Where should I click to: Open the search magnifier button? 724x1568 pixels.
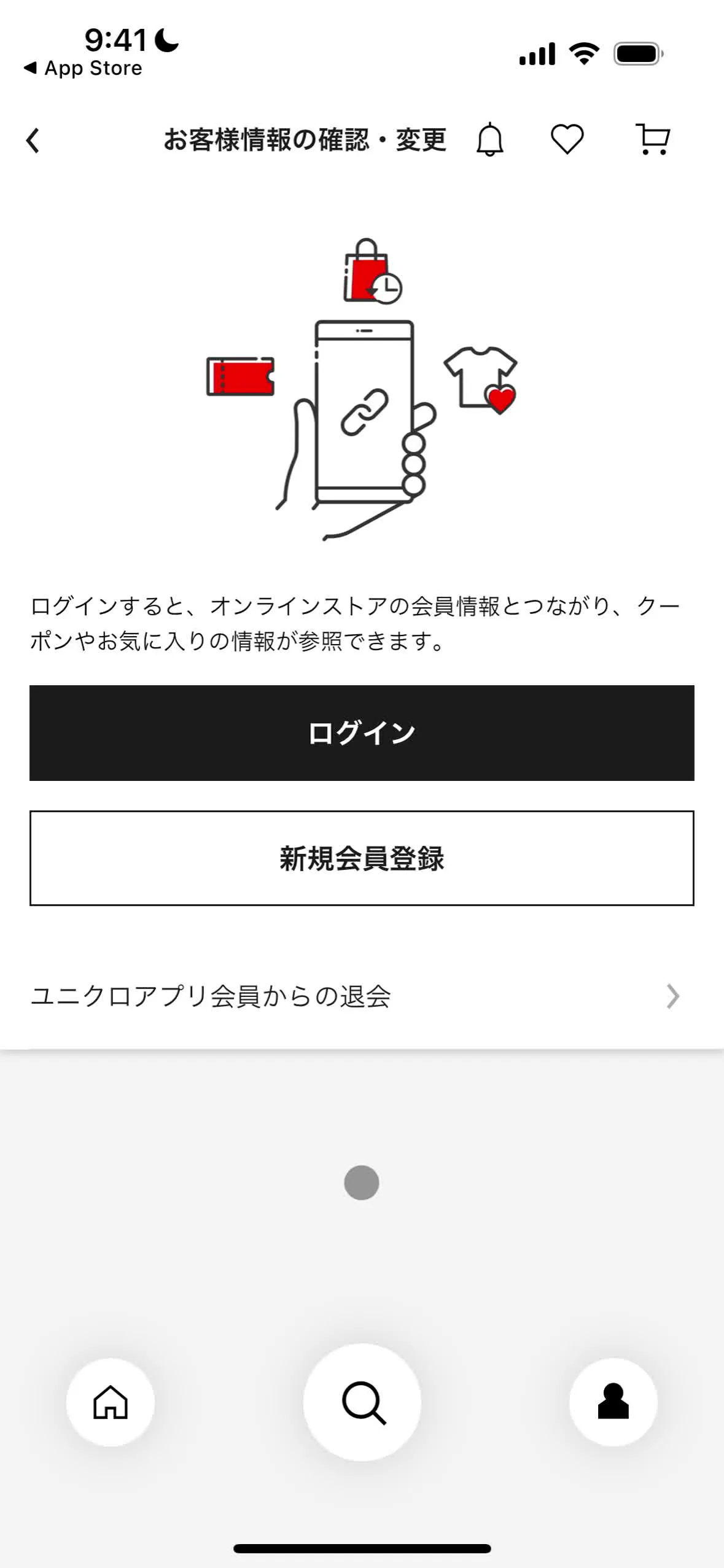coord(362,1402)
